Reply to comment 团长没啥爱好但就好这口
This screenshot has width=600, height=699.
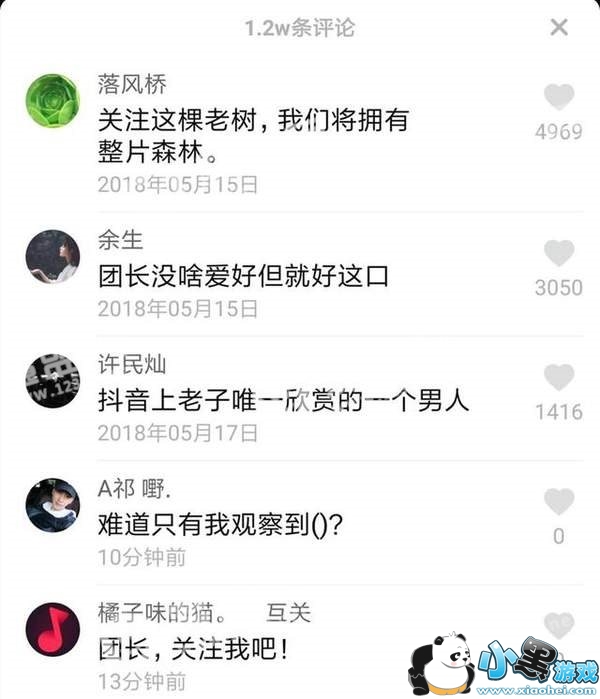coord(243,274)
